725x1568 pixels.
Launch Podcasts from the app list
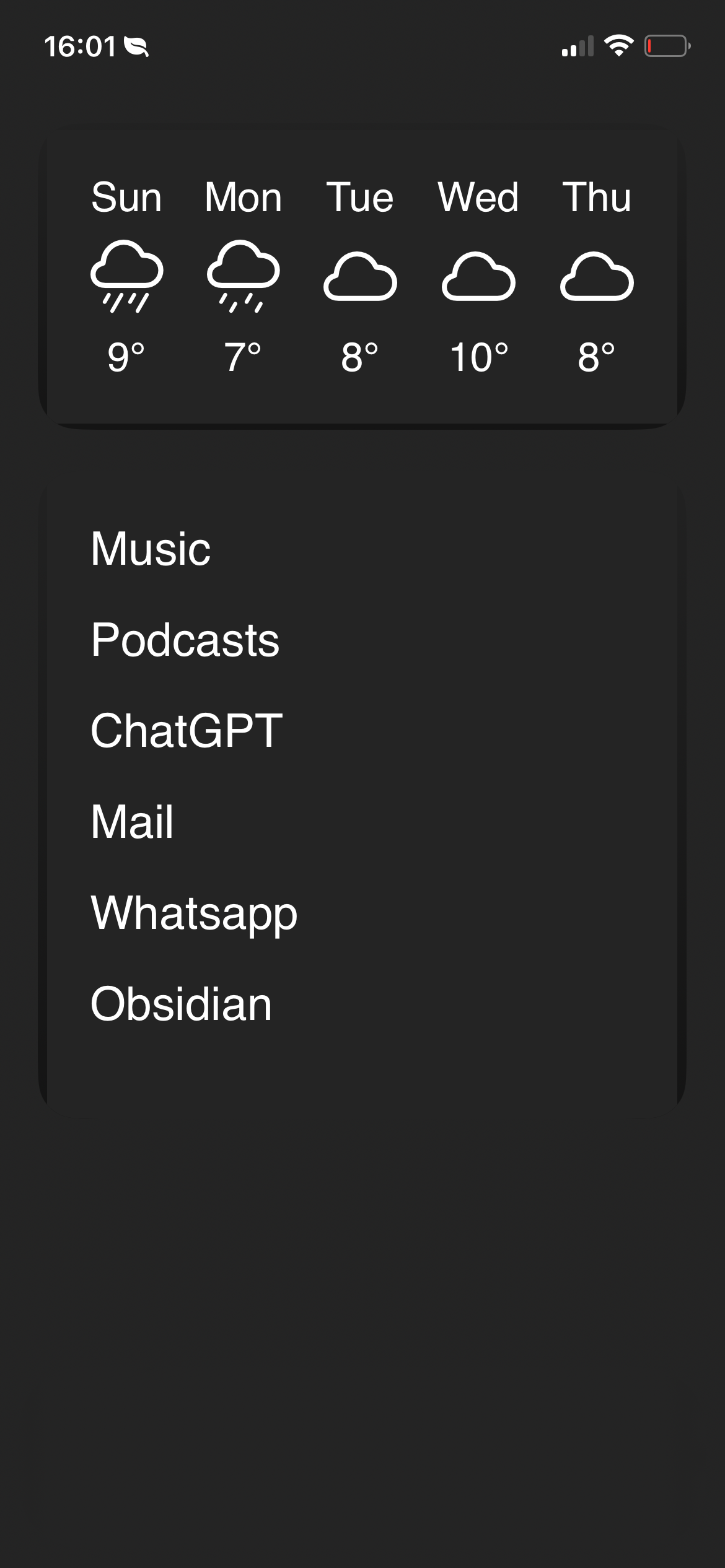click(x=185, y=640)
